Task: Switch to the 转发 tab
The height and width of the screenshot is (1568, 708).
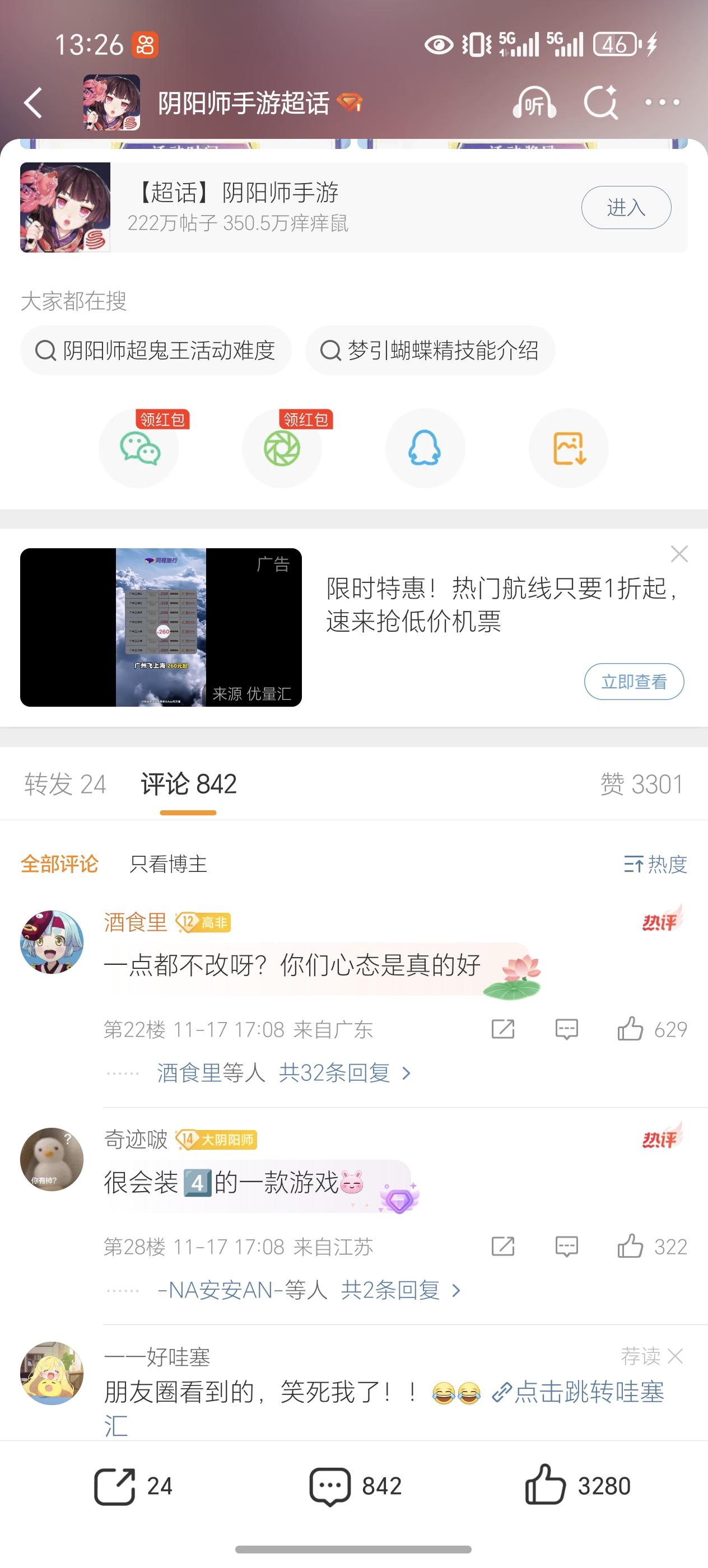Action: 64,785
